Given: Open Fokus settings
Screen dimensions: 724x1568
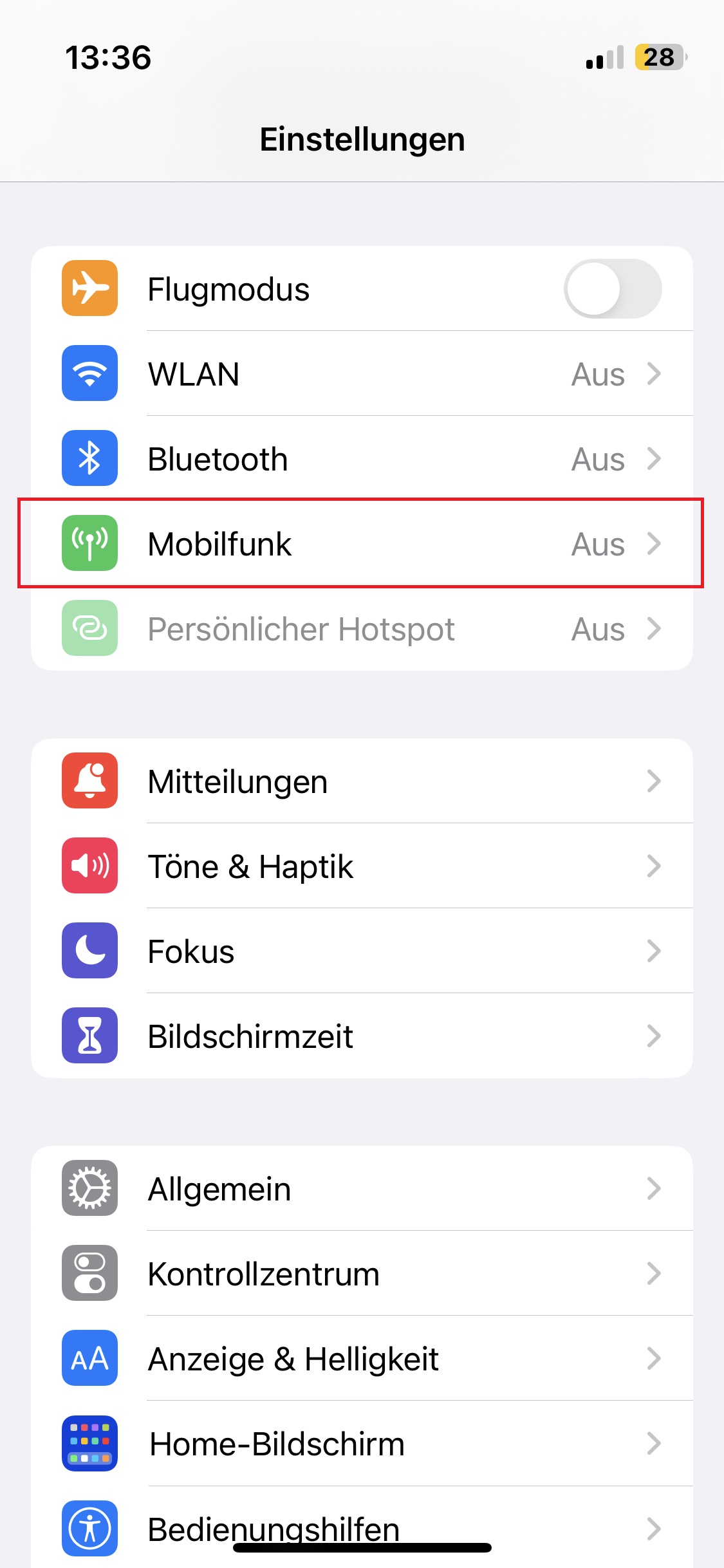Looking at the screenshot, I should tap(362, 951).
